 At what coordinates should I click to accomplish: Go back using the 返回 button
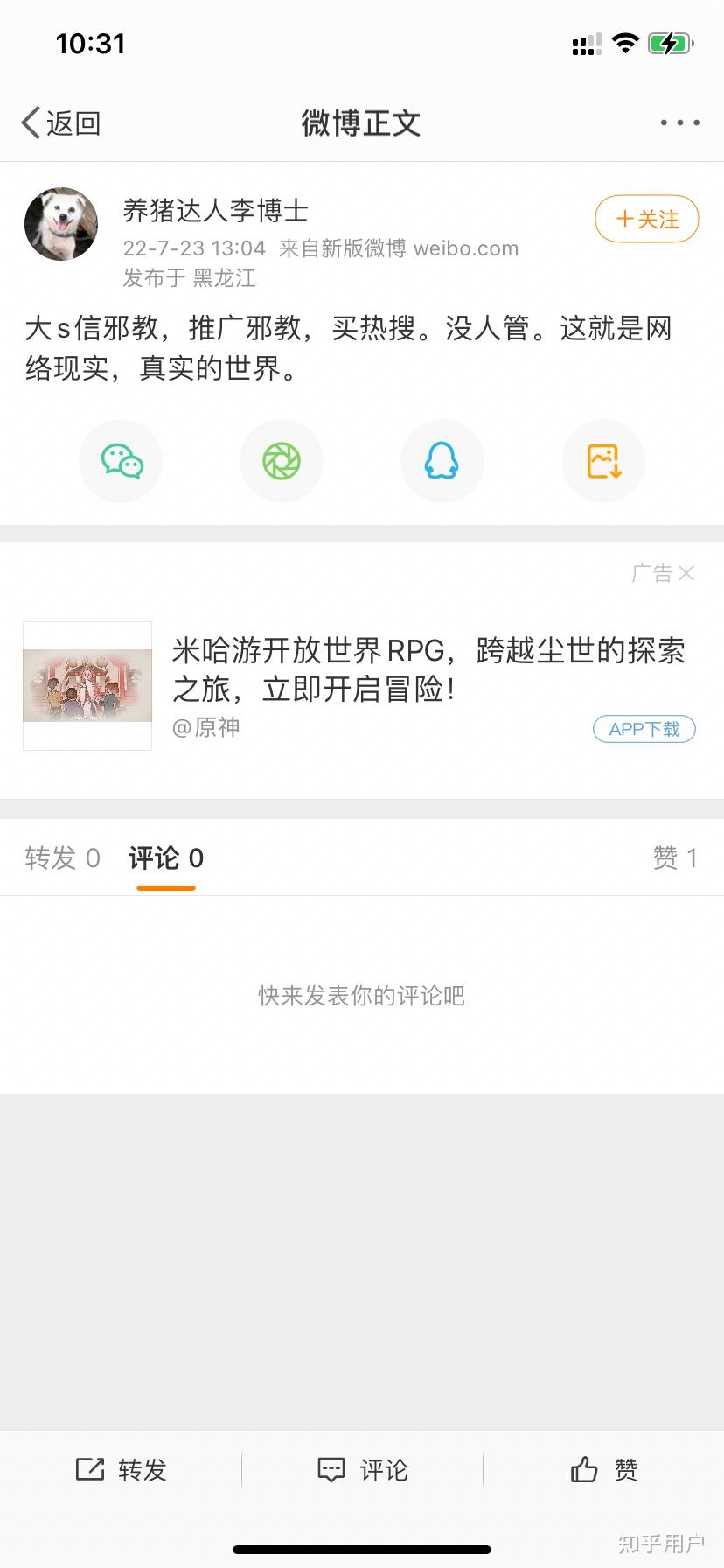[x=61, y=122]
